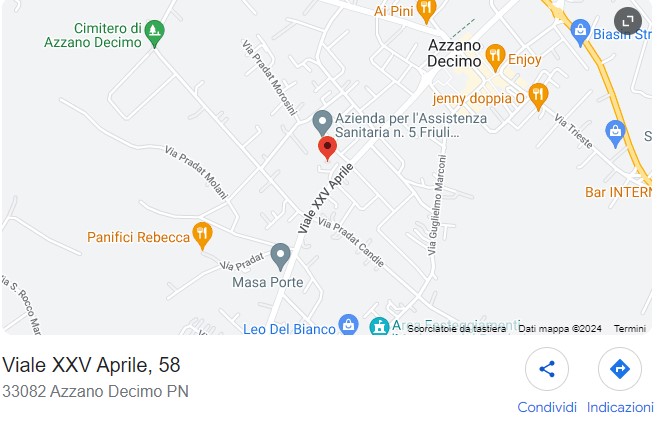This screenshot has width=661, height=430.
Task: Expand the map to fullscreen
Action: point(627,21)
